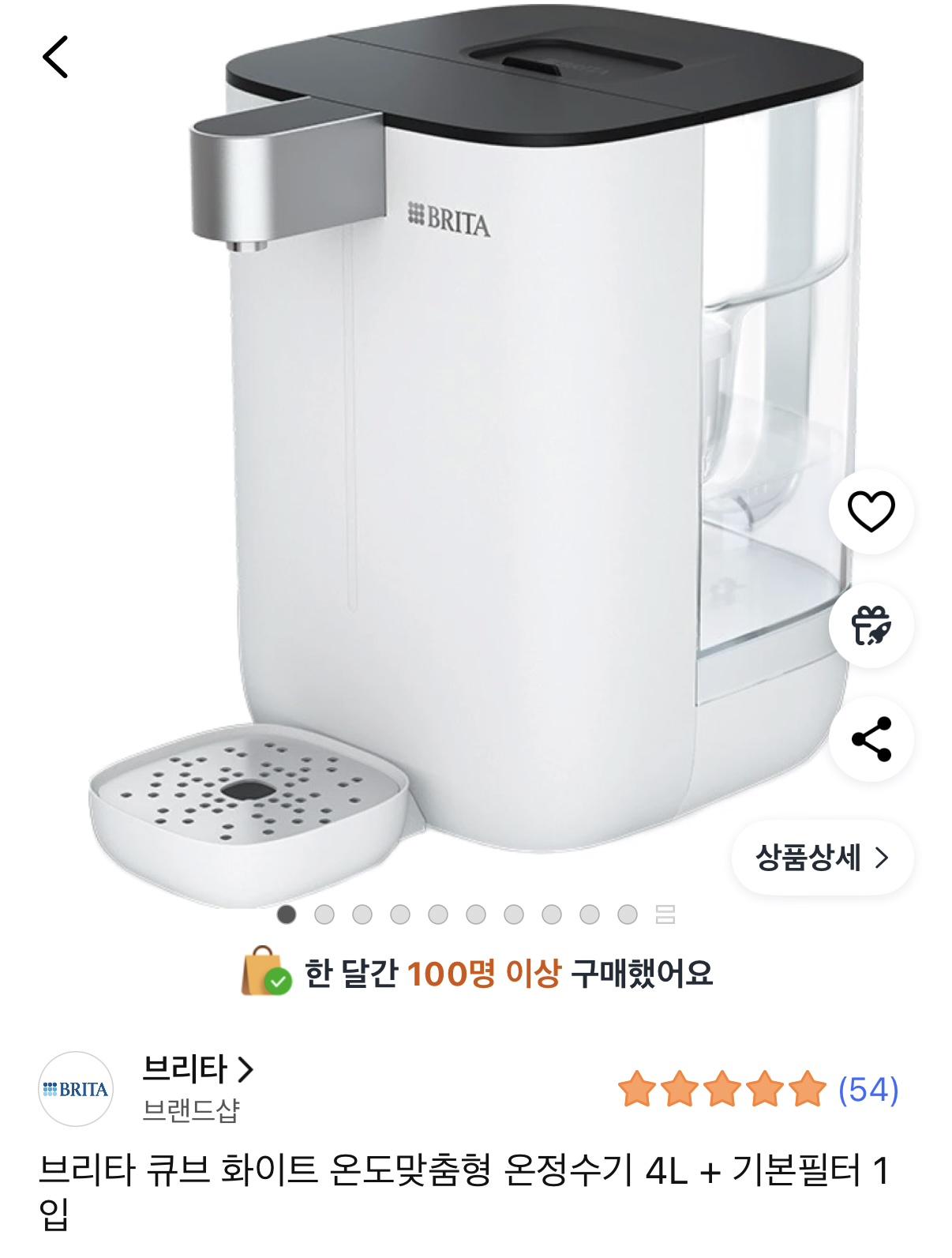
Task: Add this Brita purifier to wishlist
Action: pos(871,511)
